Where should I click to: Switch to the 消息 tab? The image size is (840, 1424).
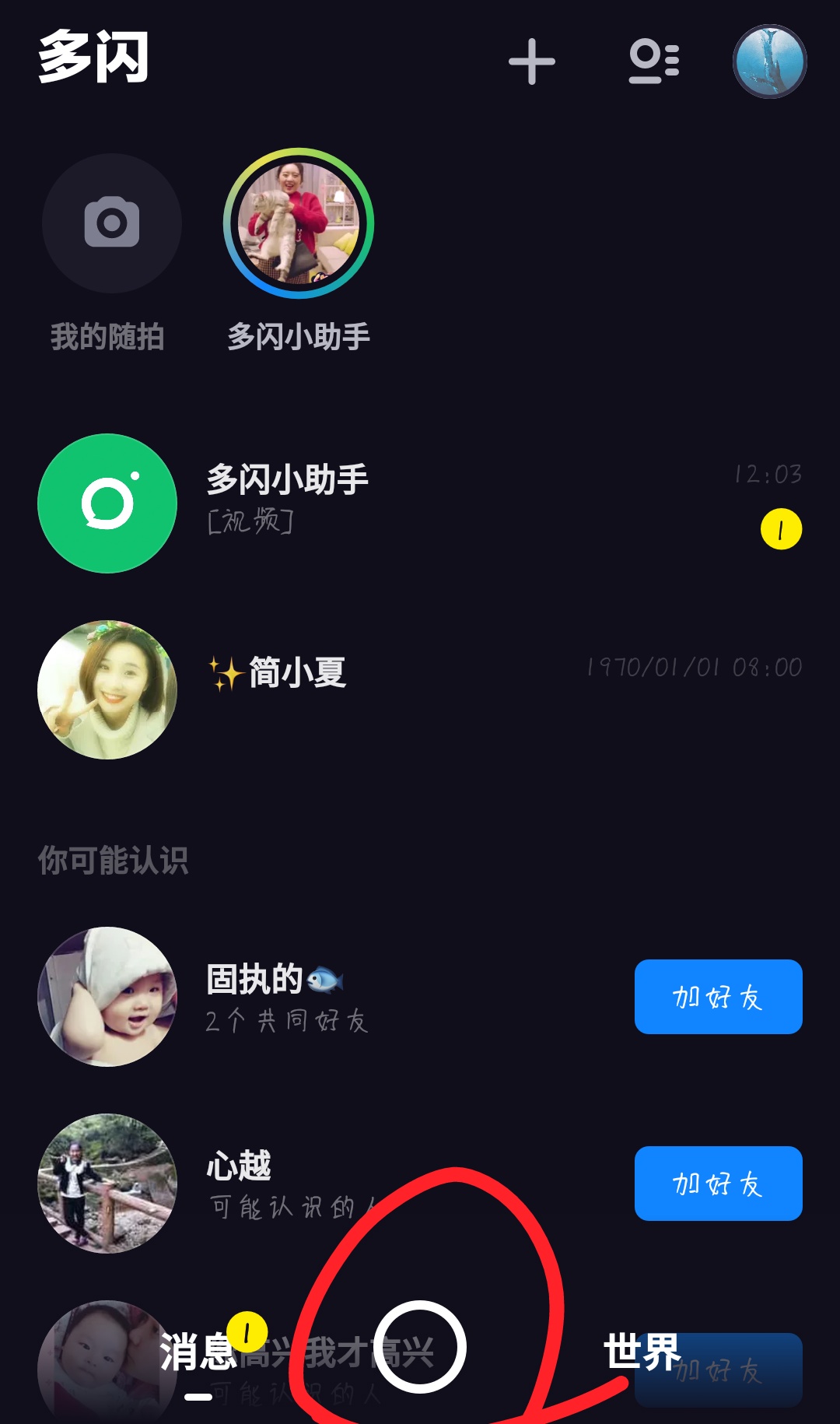[198, 1352]
